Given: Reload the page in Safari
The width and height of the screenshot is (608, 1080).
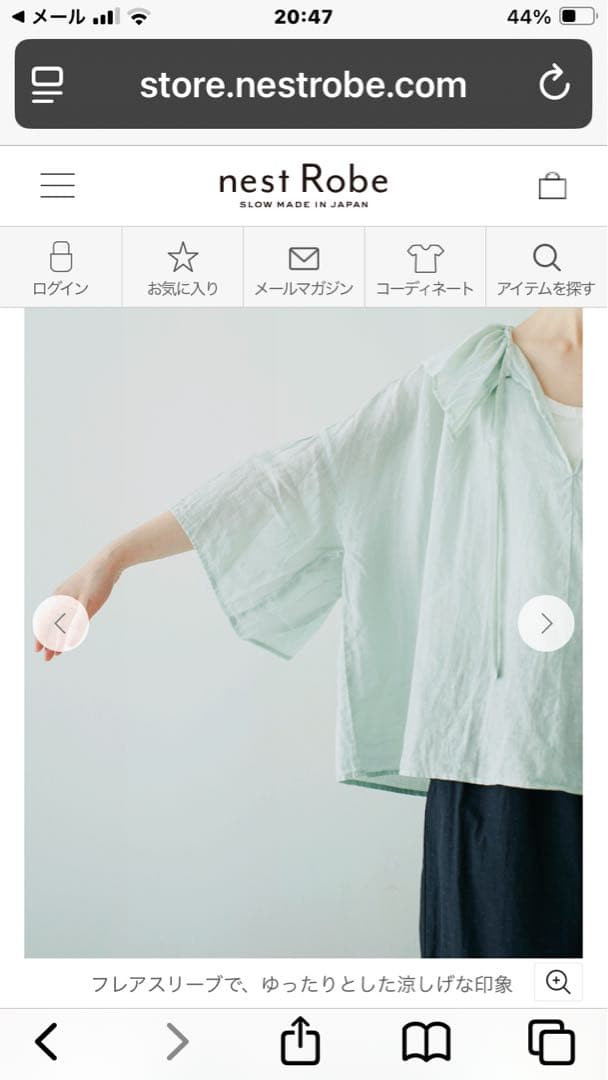Looking at the screenshot, I should pos(554,84).
